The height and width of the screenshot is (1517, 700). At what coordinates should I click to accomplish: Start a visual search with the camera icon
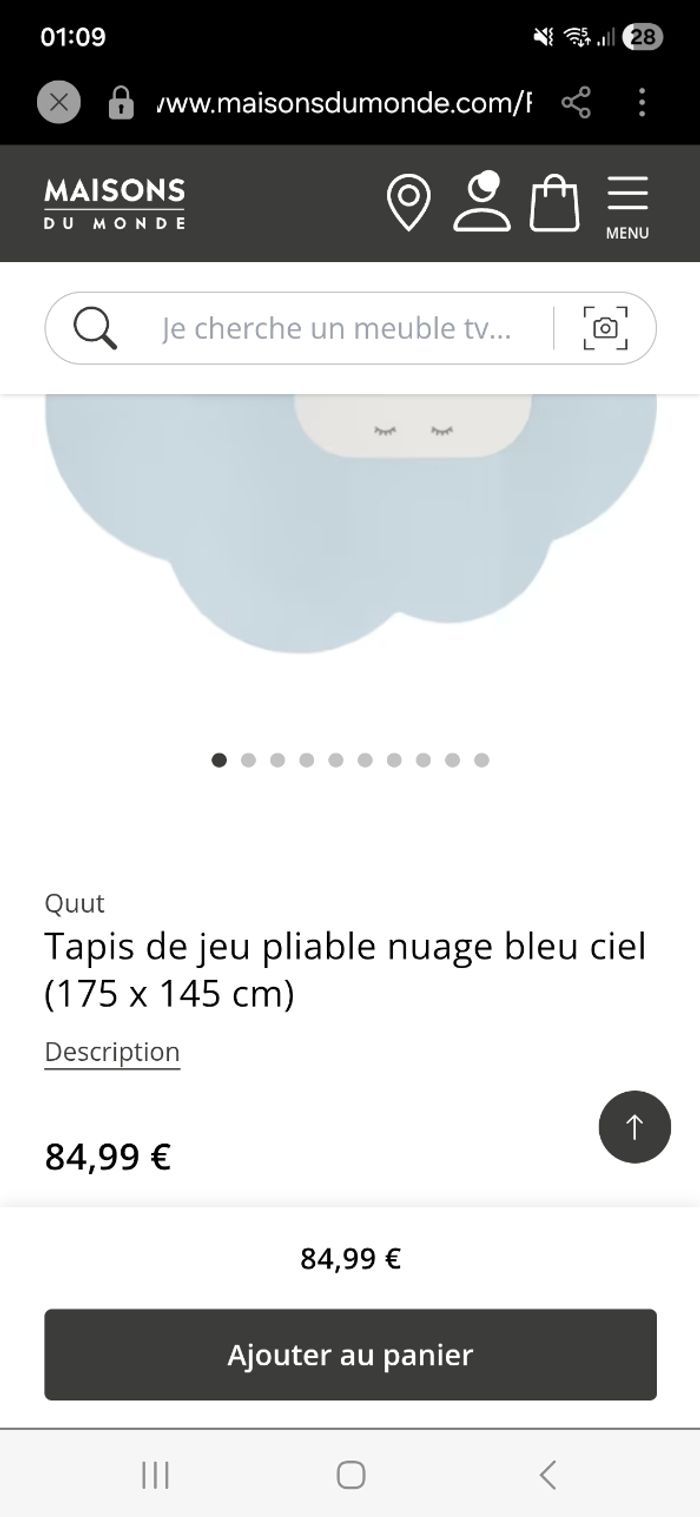(x=605, y=328)
